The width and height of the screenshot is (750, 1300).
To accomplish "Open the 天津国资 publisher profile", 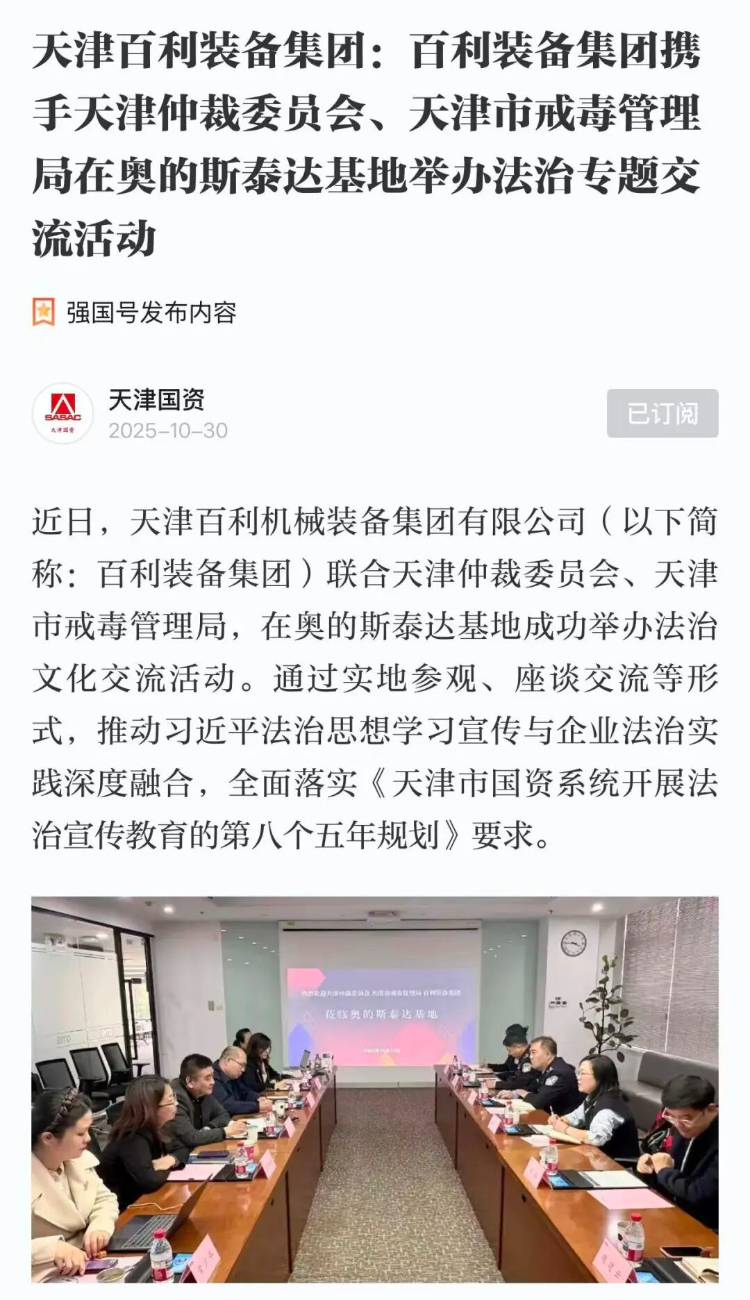I will point(157,401).
